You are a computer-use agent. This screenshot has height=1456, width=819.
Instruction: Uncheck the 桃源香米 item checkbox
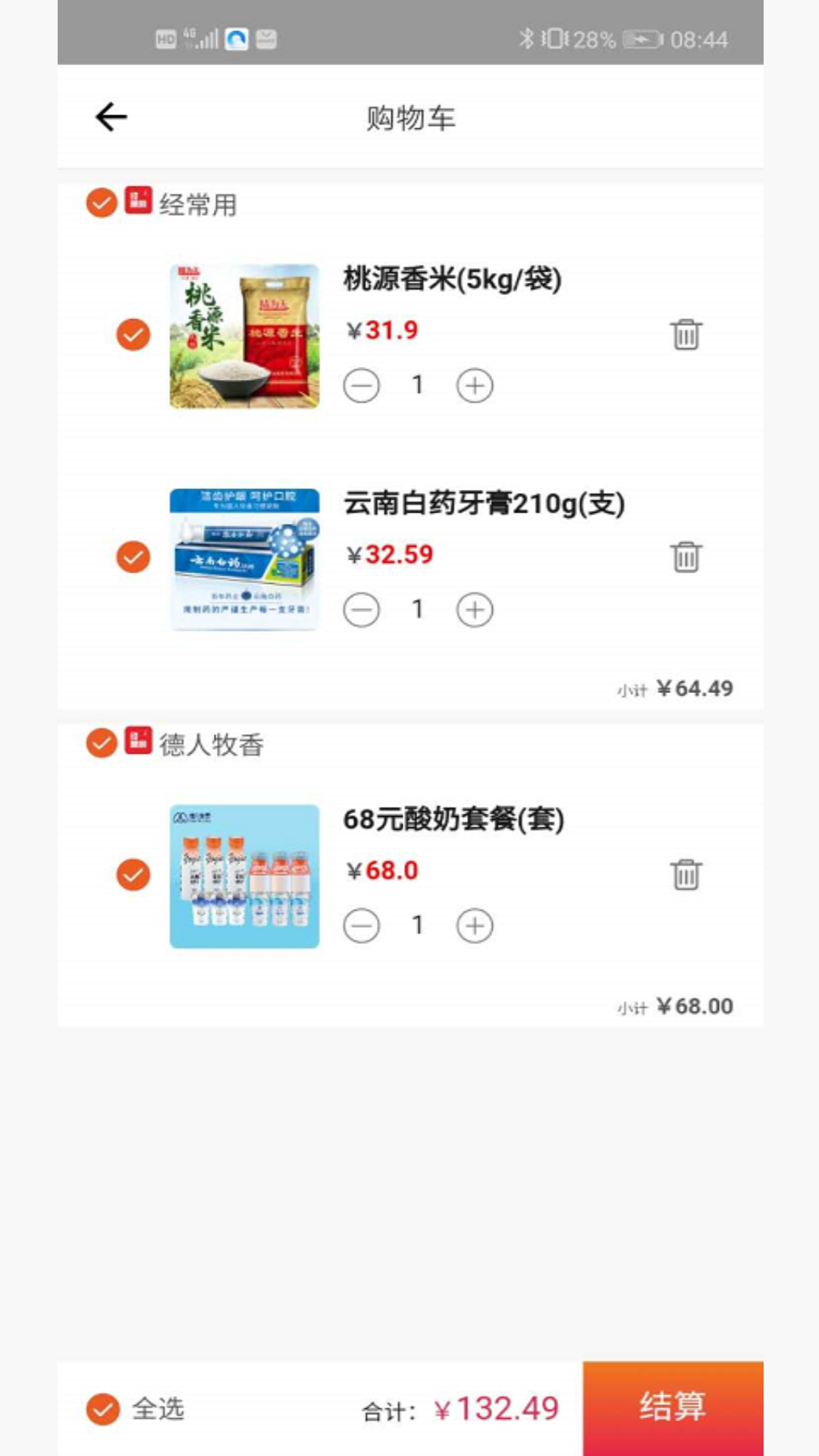(132, 334)
